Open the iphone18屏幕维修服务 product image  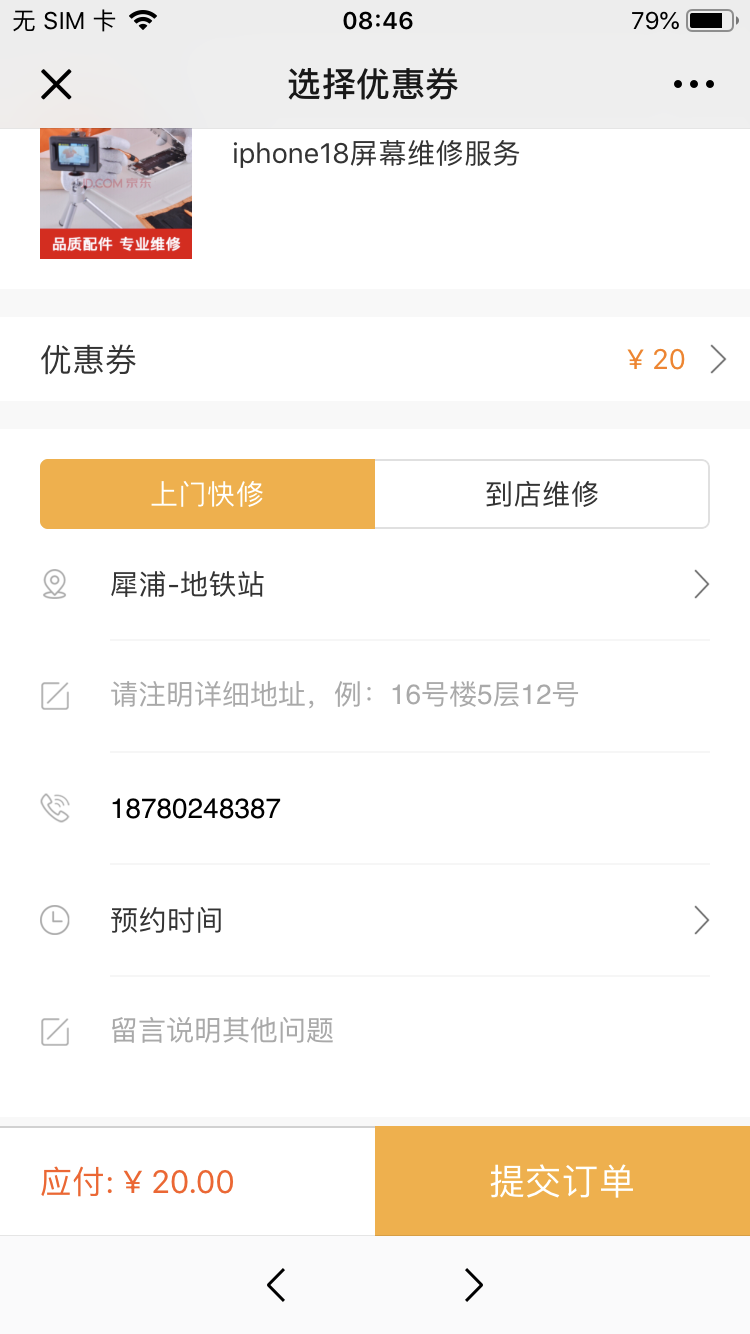pos(116,194)
